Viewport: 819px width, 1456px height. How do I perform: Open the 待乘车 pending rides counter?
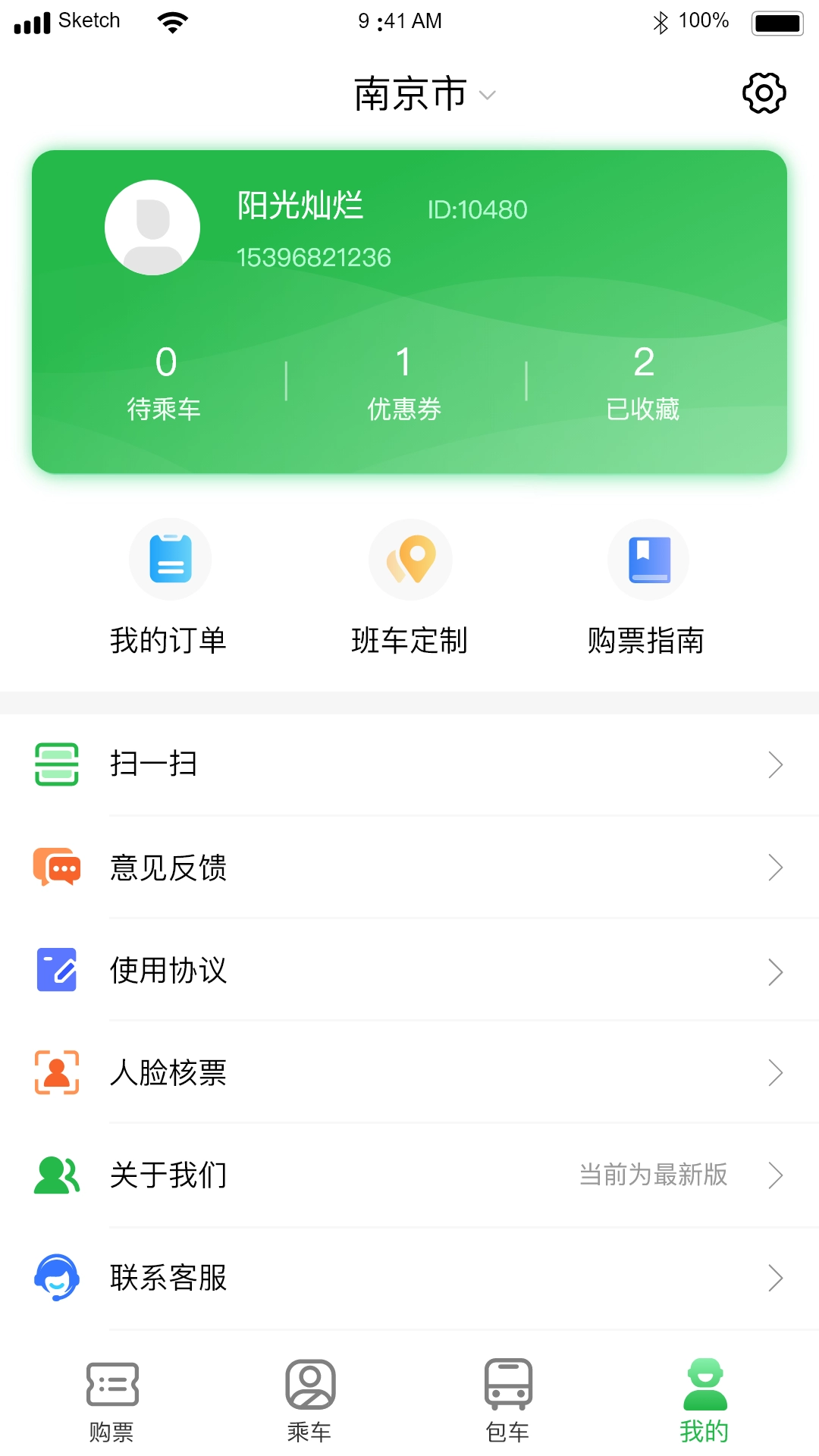pyautogui.click(x=166, y=383)
